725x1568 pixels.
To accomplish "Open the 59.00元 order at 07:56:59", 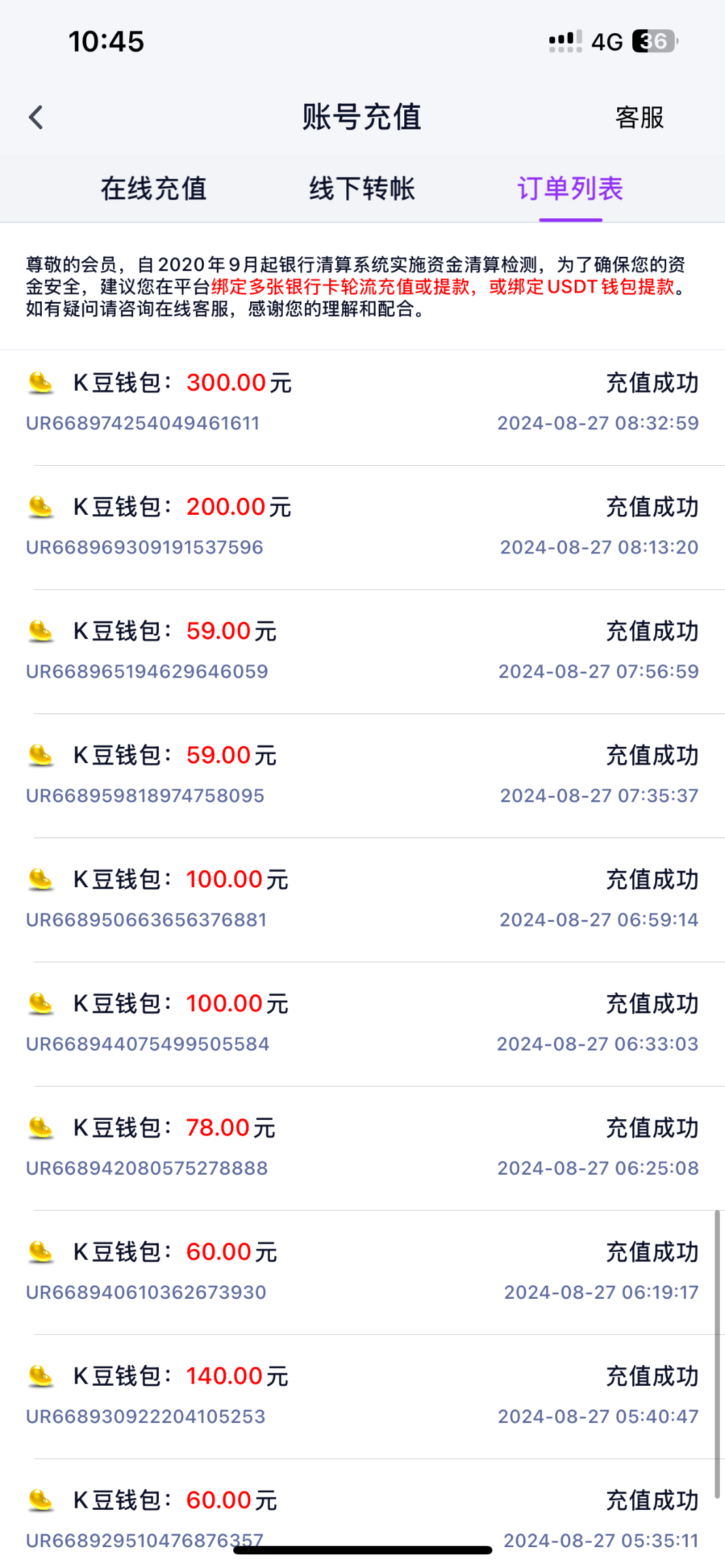I will 362,651.
